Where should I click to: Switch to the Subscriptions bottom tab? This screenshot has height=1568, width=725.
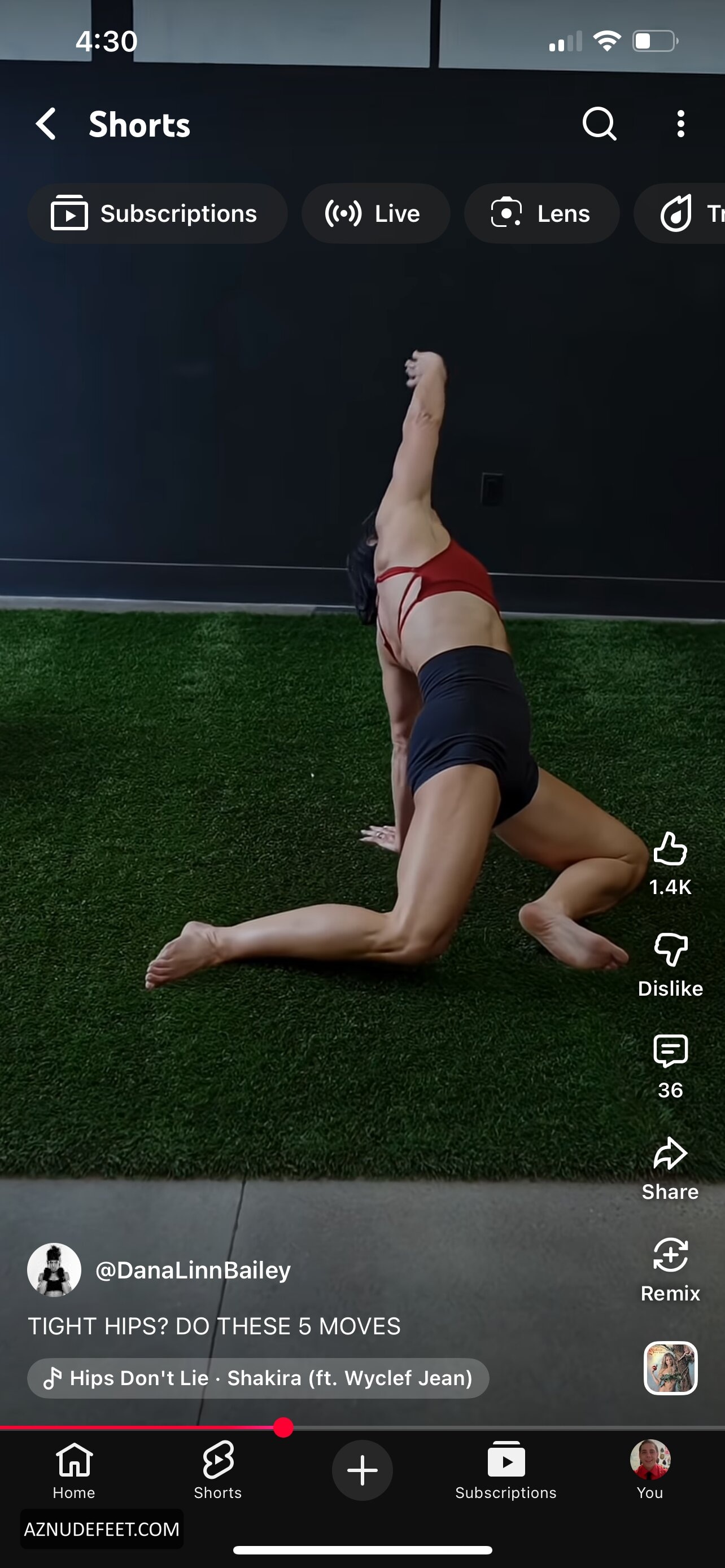(505, 1469)
